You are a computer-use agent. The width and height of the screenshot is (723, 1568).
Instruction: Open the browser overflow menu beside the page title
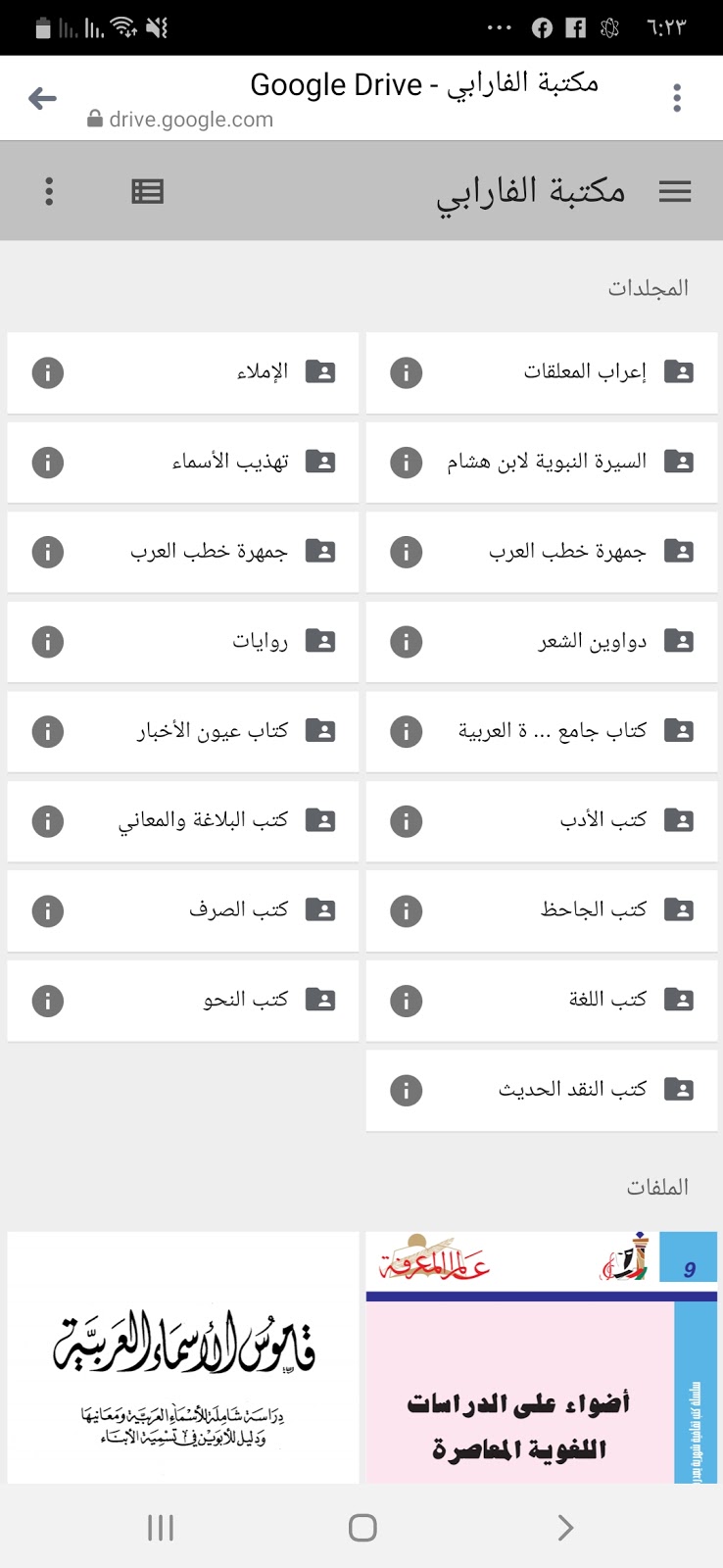click(677, 98)
